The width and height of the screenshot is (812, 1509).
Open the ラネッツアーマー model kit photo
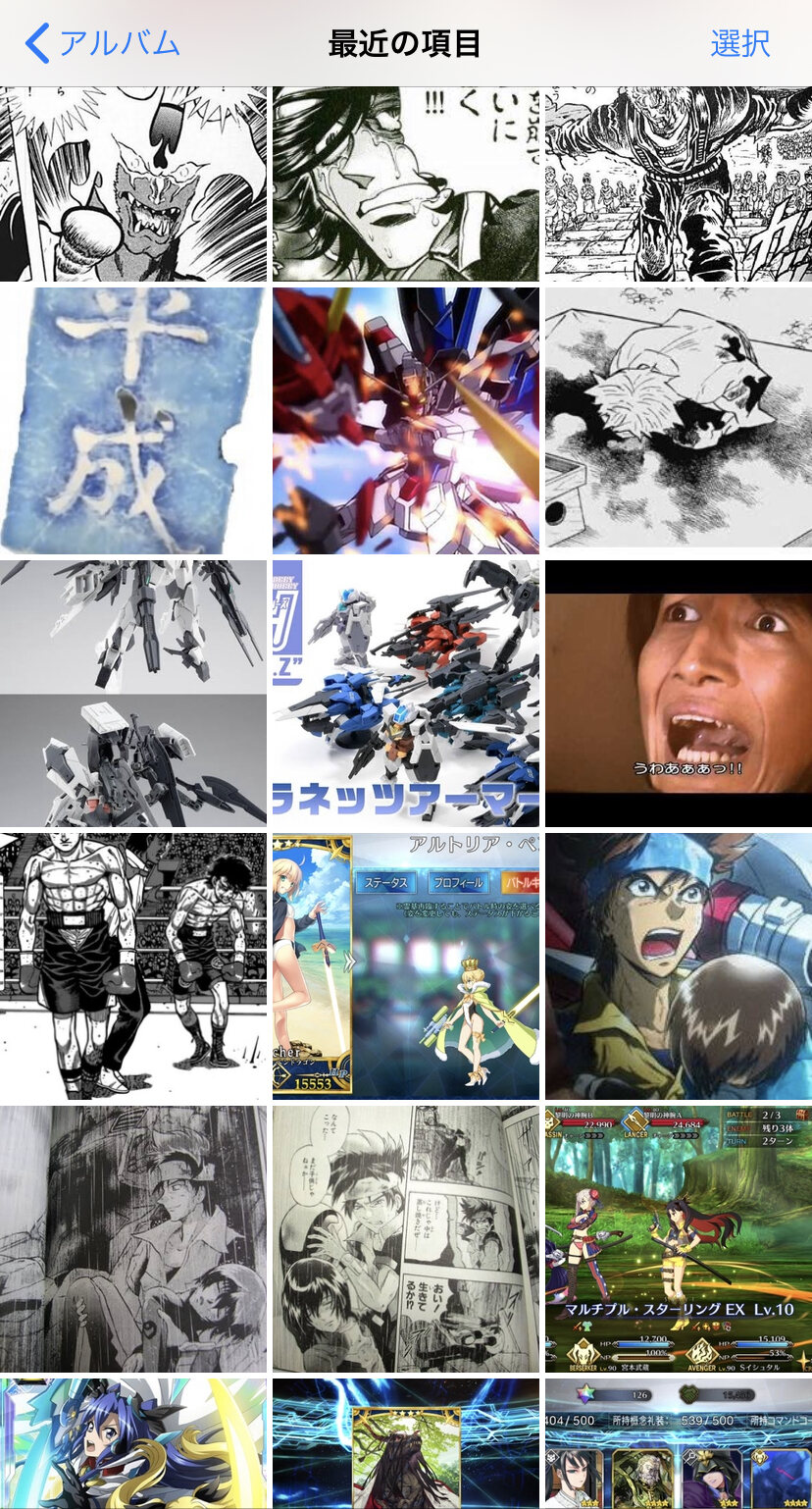coord(406,693)
